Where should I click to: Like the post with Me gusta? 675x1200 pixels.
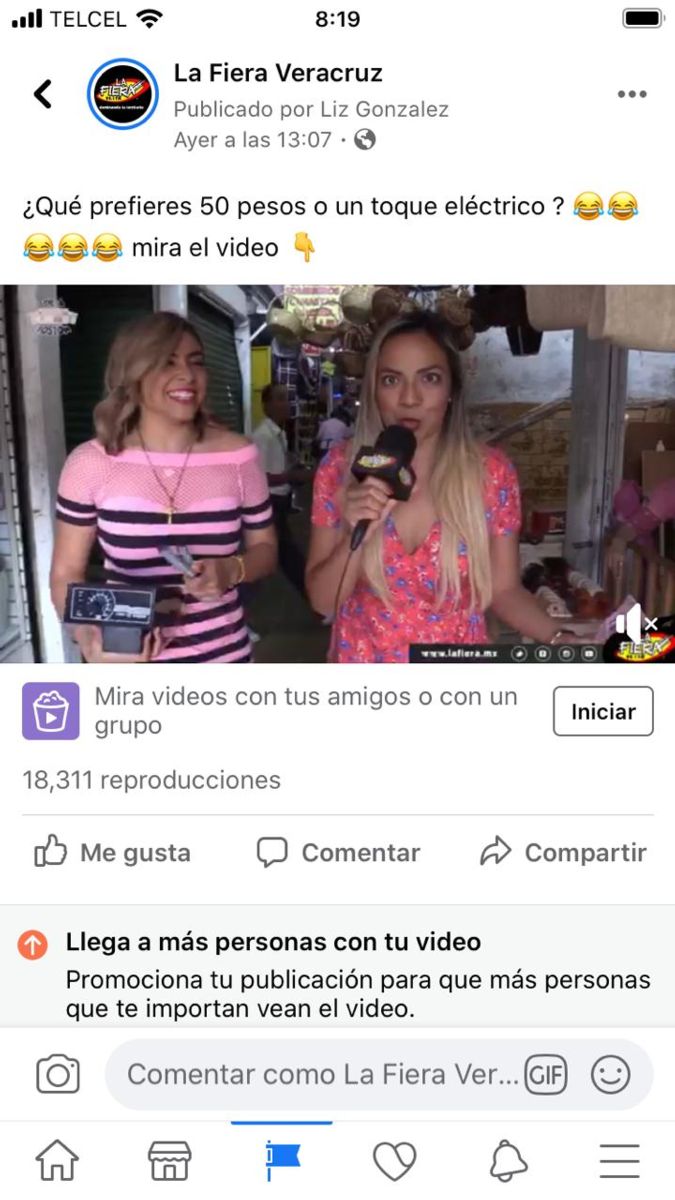(112, 852)
